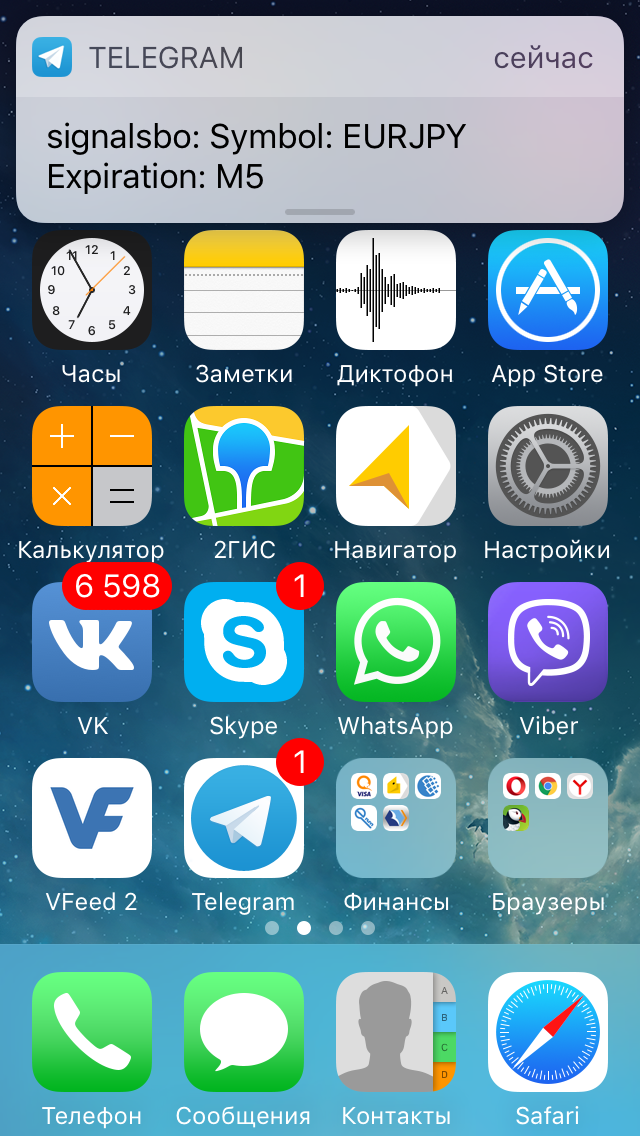640x1136 pixels.
Task: Open Skype with one unread badge
Action: click(x=244, y=642)
